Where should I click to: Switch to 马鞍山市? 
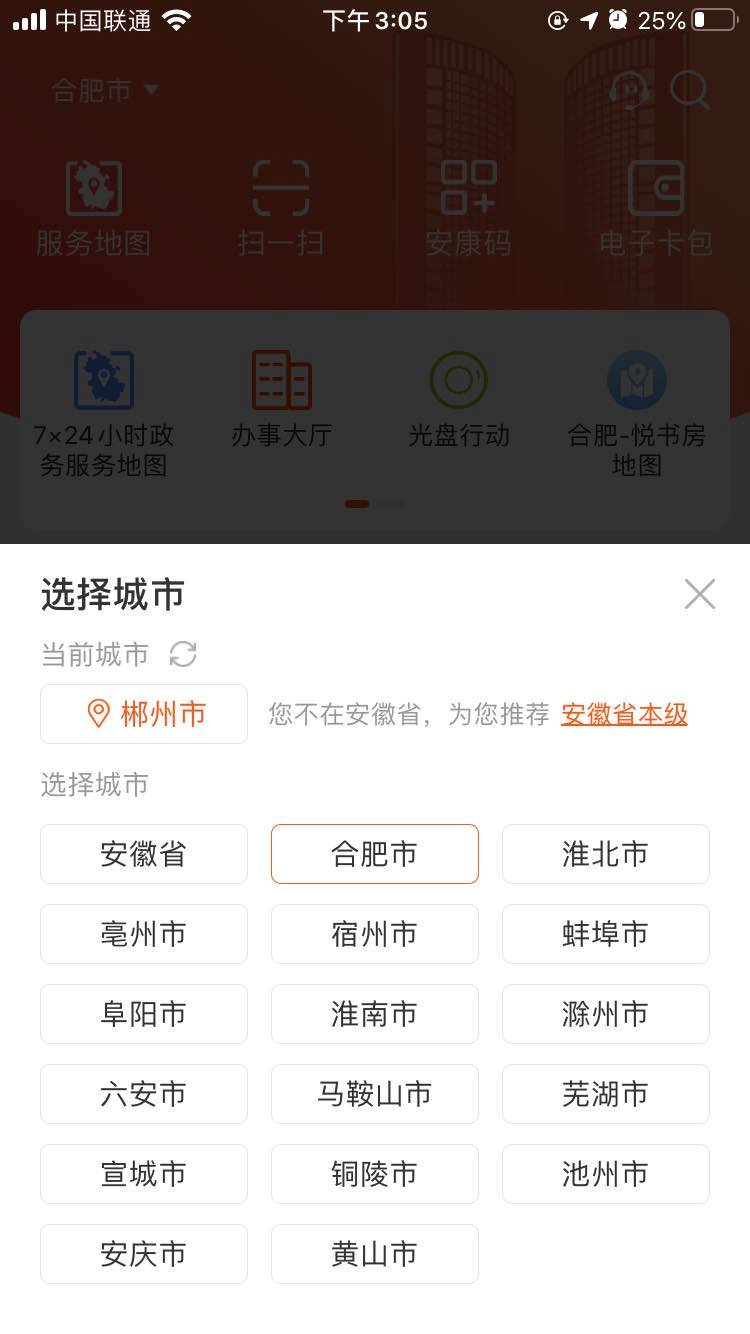point(375,1094)
